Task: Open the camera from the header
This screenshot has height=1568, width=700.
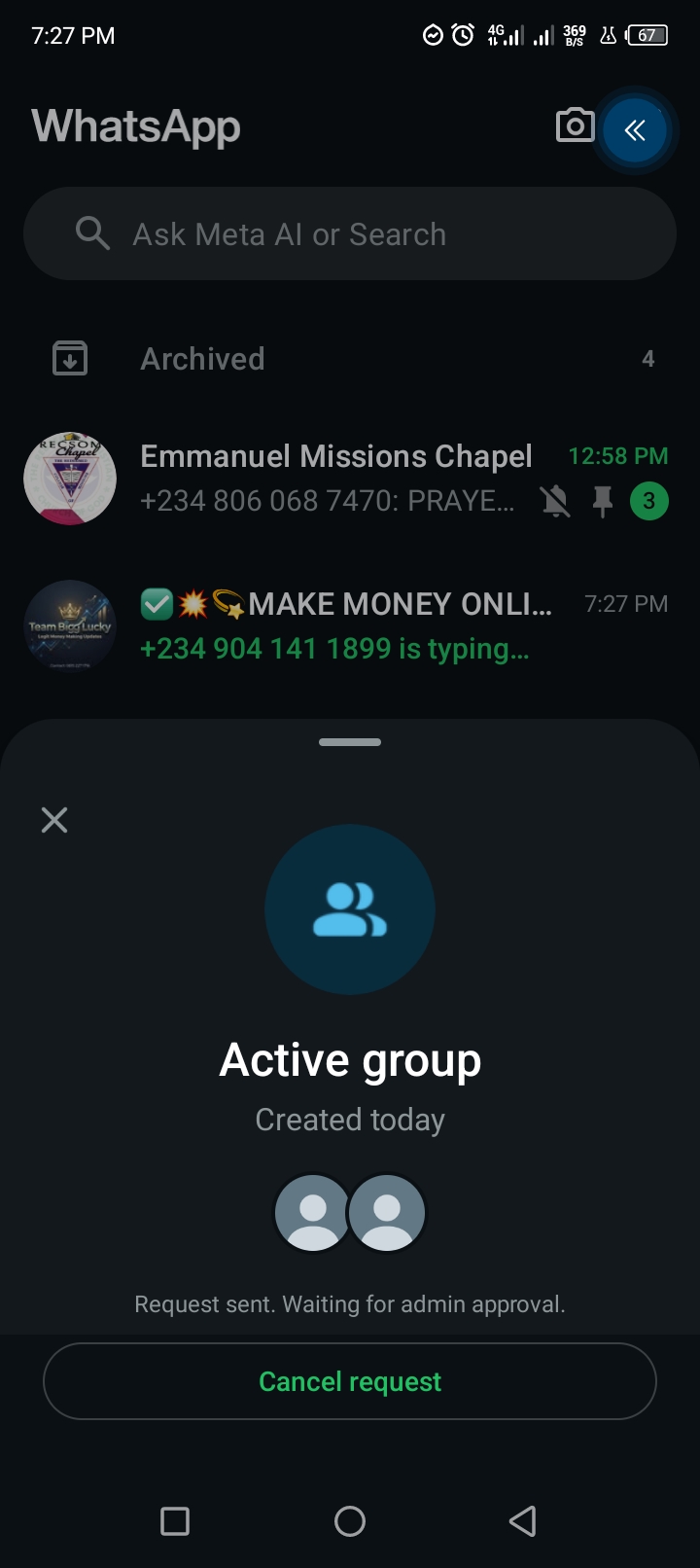Action: [575, 126]
